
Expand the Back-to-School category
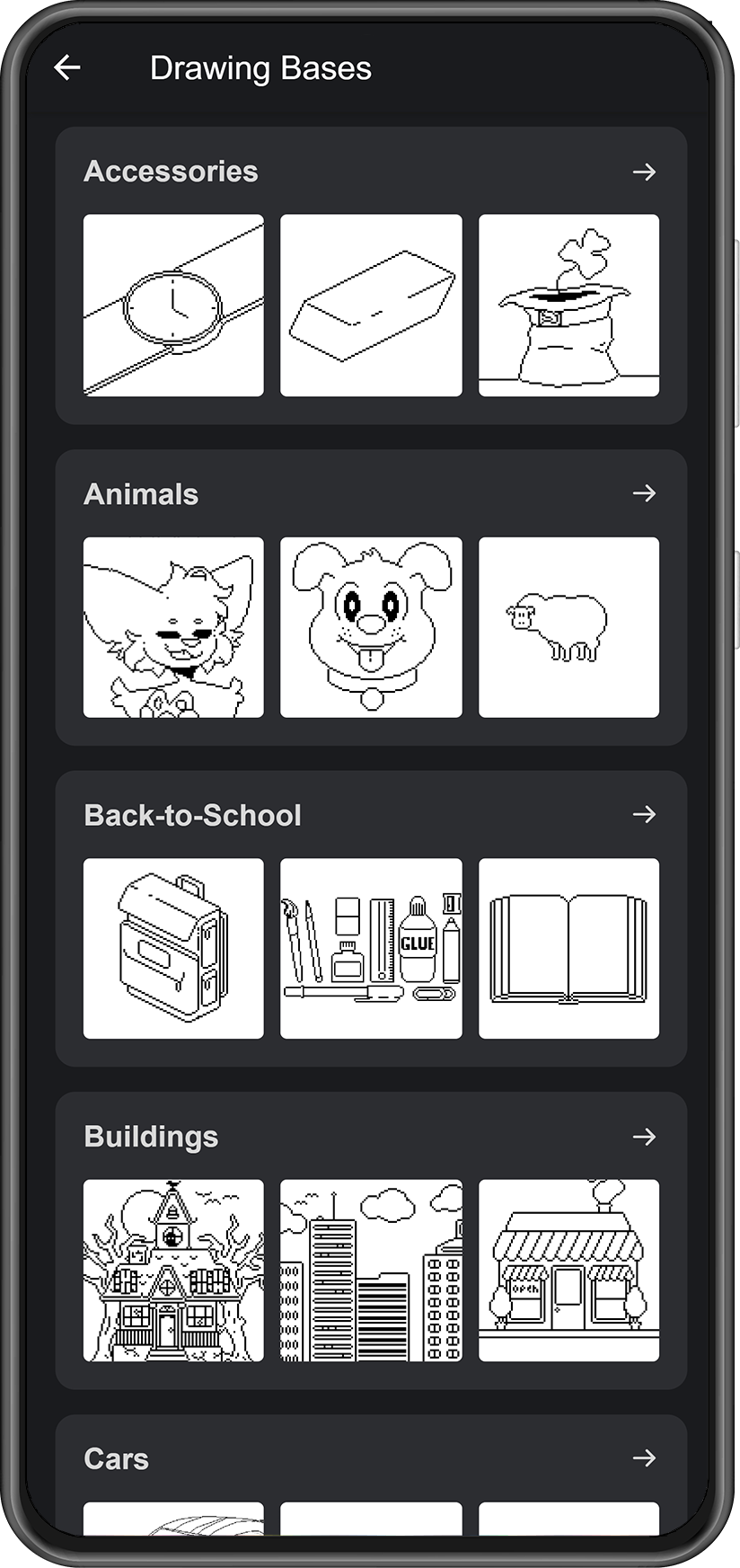tap(644, 815)
